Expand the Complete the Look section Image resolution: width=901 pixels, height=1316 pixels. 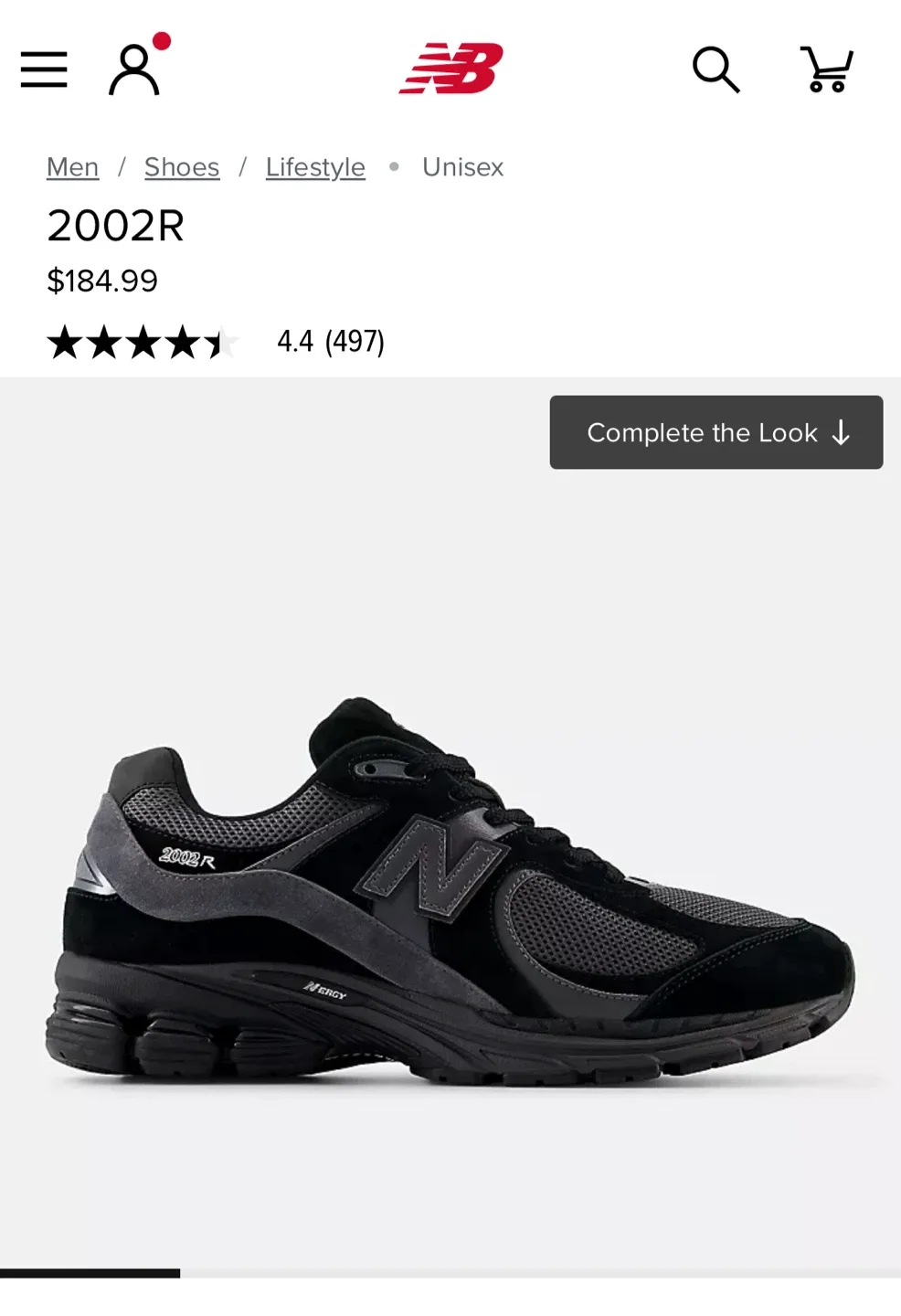(x=715, y=433)
